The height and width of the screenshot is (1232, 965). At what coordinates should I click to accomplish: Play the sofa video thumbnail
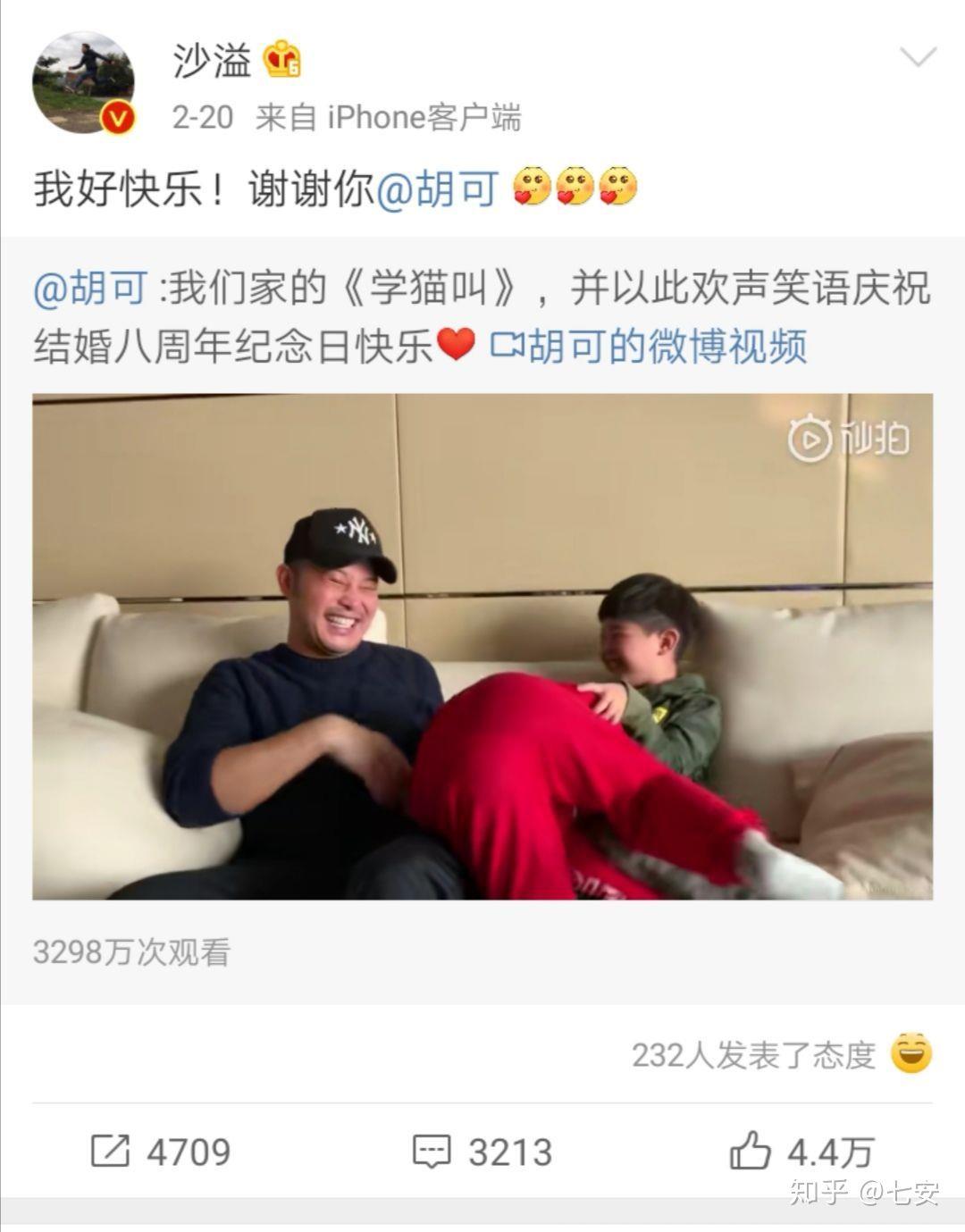[x=482, y=646]
